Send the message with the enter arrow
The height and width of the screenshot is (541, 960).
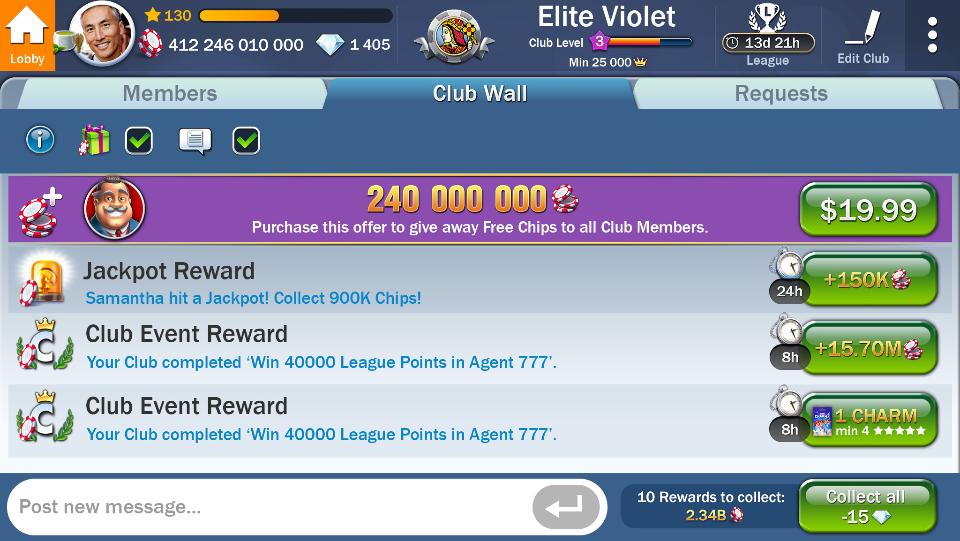[564, 507]
